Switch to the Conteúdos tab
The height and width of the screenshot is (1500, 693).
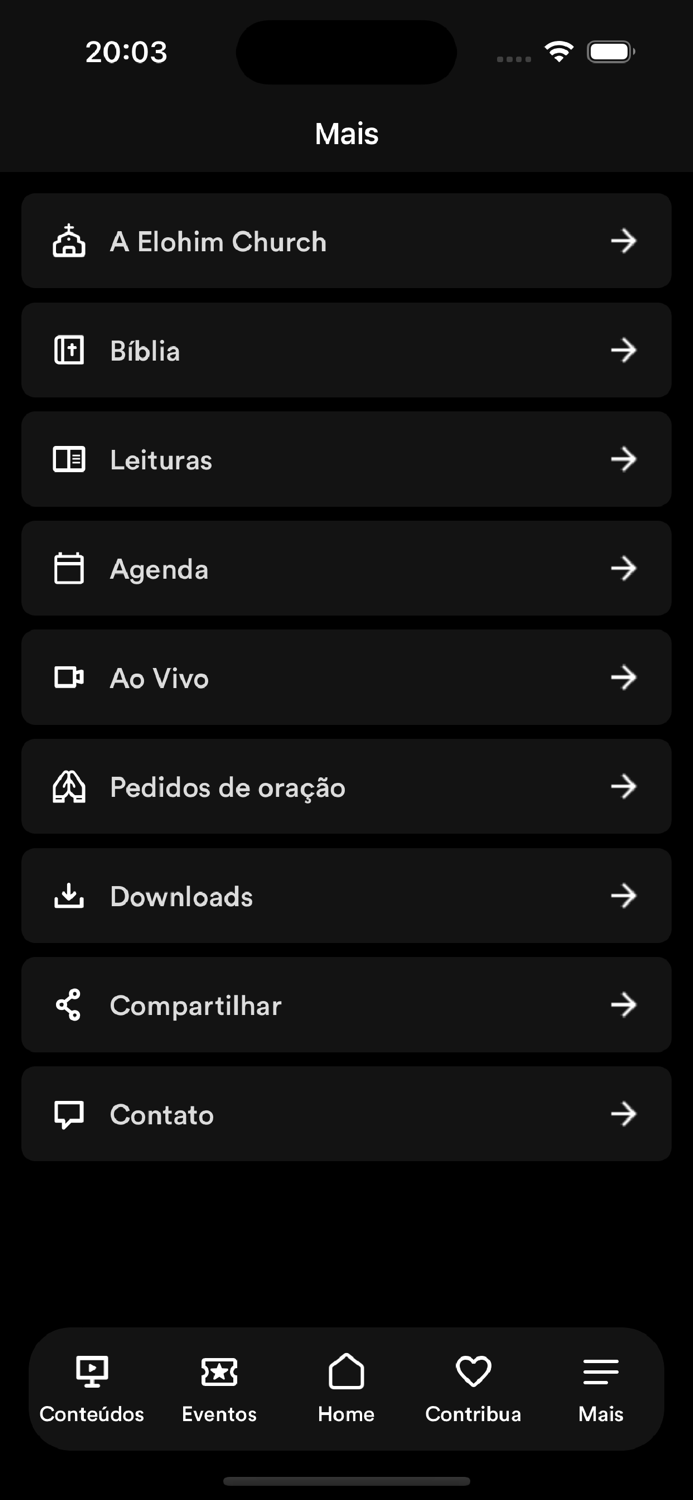pyautogui.click(x=92, y=1389)
